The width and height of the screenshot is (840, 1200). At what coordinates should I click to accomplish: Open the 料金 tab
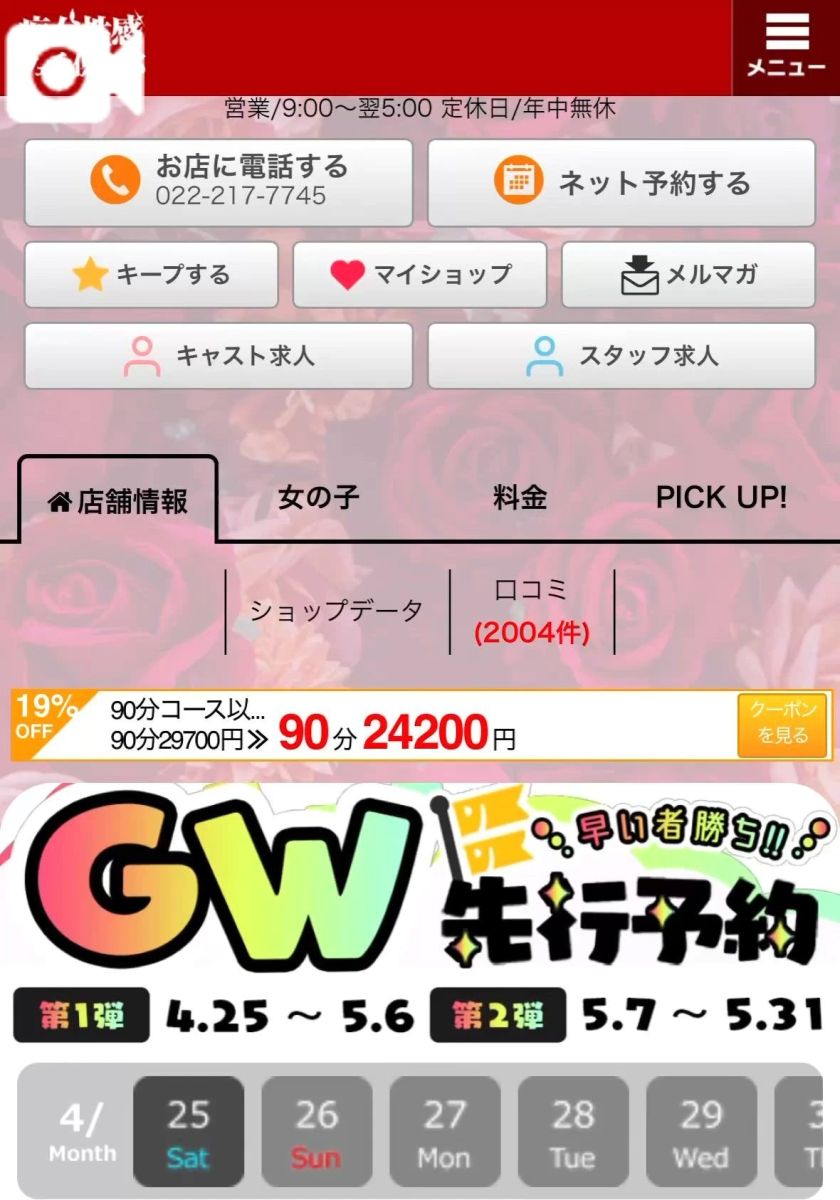click(521, 497)
